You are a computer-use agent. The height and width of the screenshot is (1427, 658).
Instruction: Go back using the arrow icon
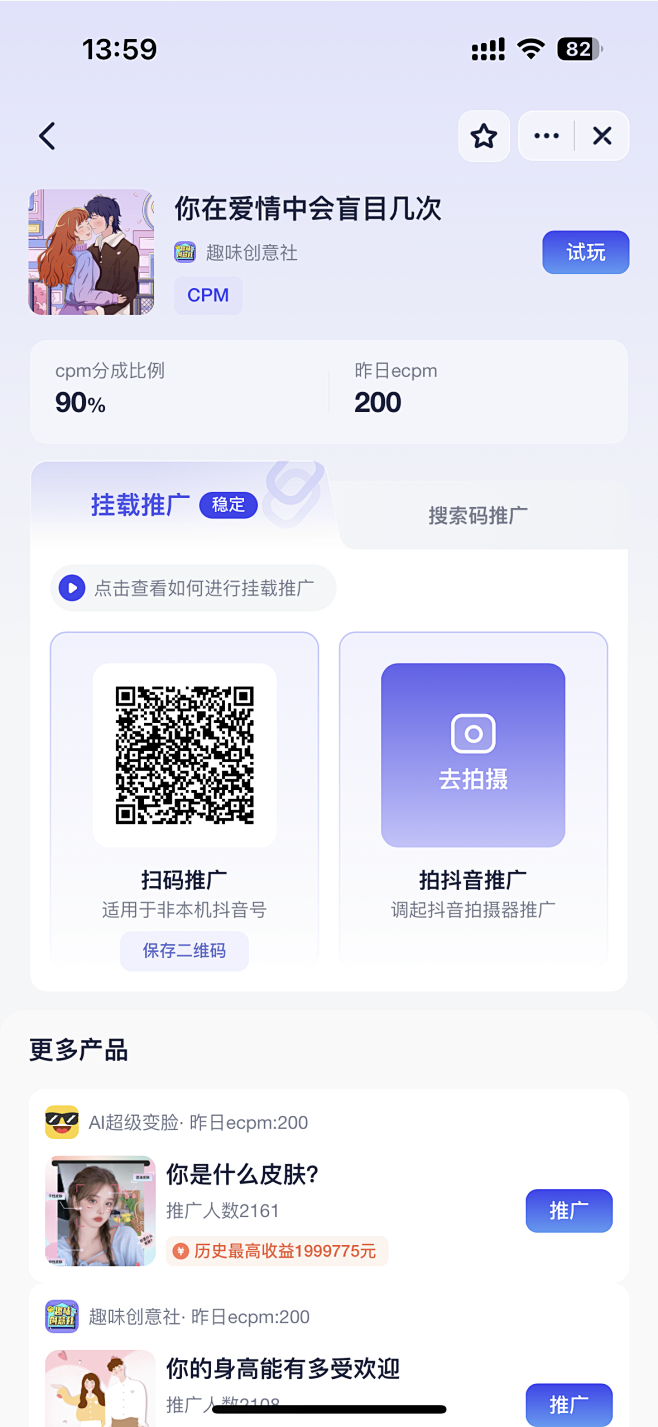tap(47, 136)
